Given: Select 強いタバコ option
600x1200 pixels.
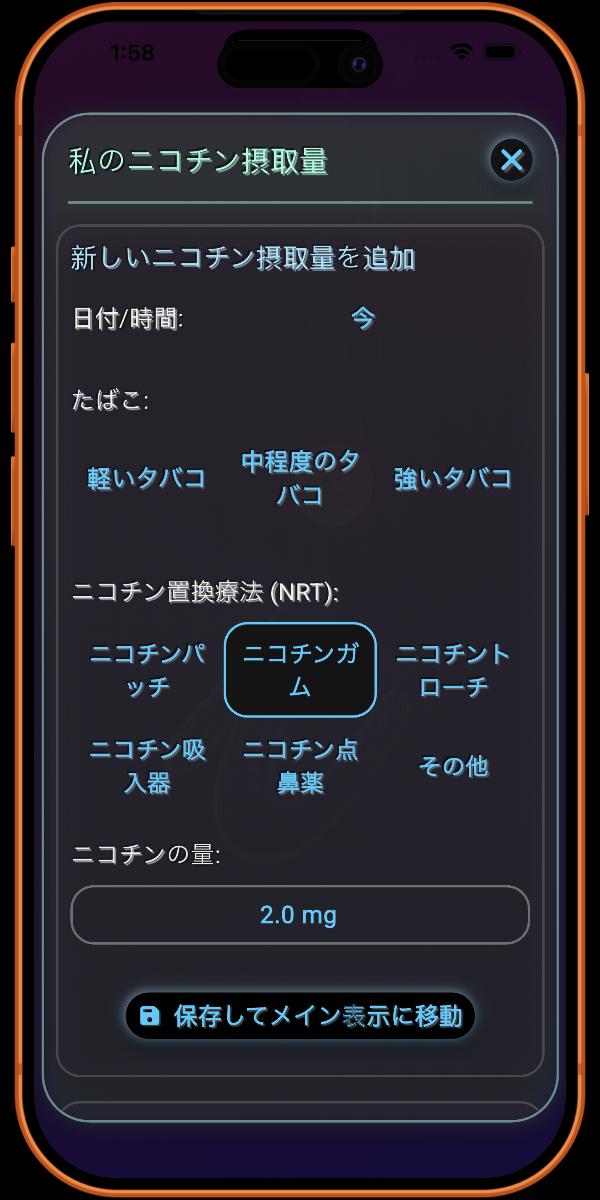Looking at the screenshot, I should [453, 478].
